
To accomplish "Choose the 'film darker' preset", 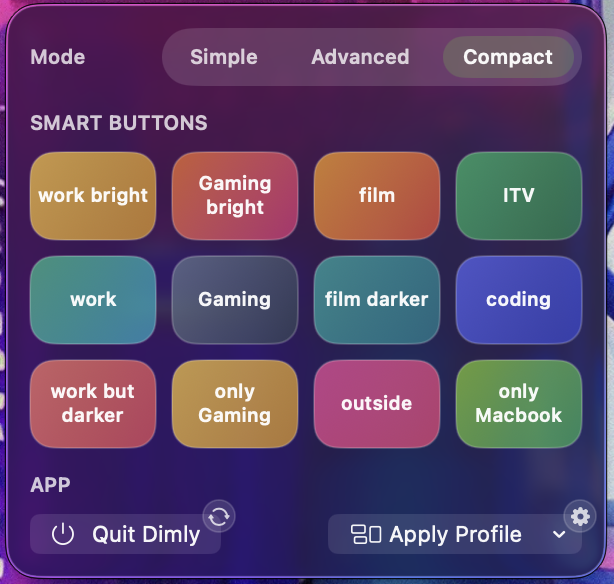I will pyautogui.click(x=377, y=300).
